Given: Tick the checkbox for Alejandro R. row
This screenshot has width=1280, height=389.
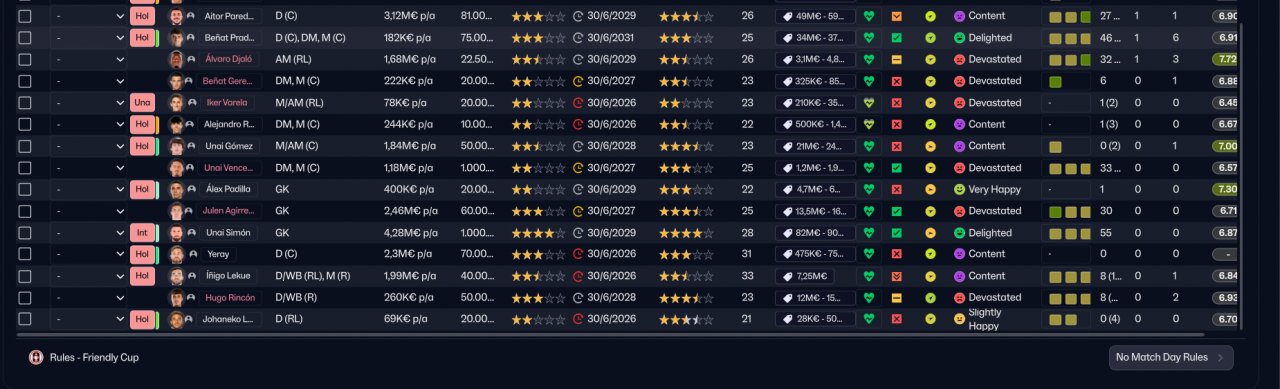Looking at the screenshot, I should tap(25, 124).
